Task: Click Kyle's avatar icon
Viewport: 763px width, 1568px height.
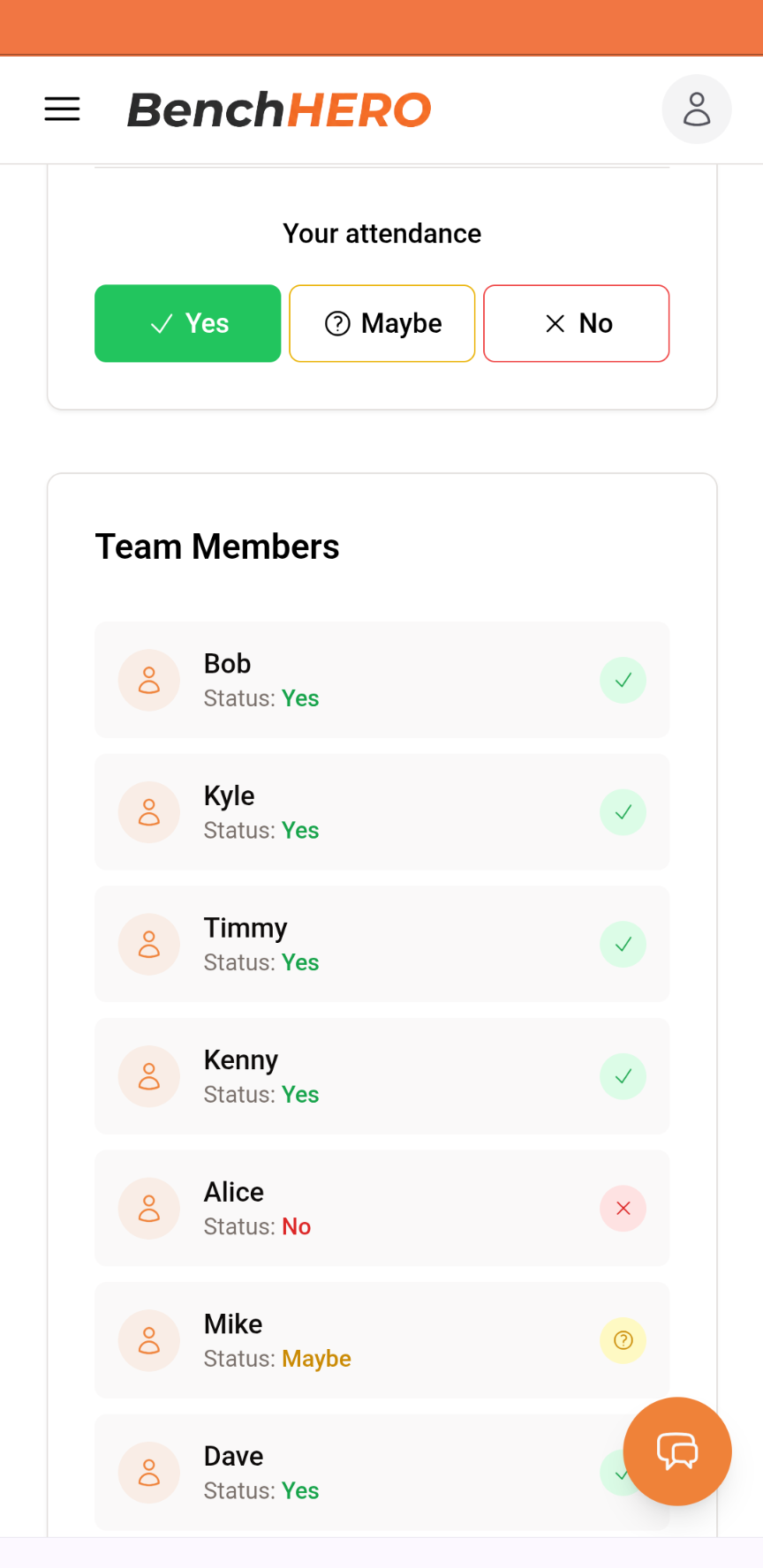Action: [x=148, y=811]
